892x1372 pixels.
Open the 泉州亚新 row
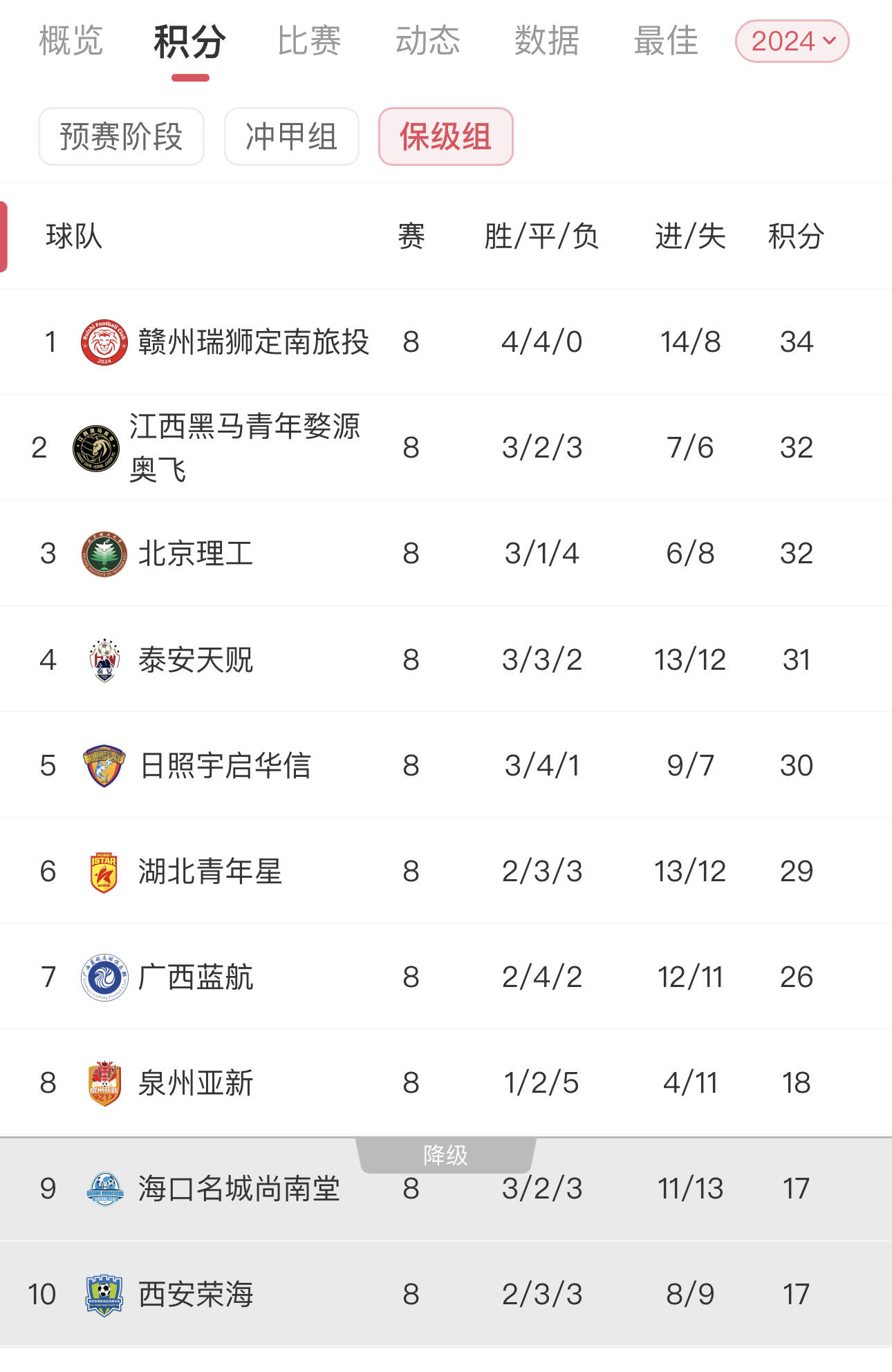[196, 1083]
